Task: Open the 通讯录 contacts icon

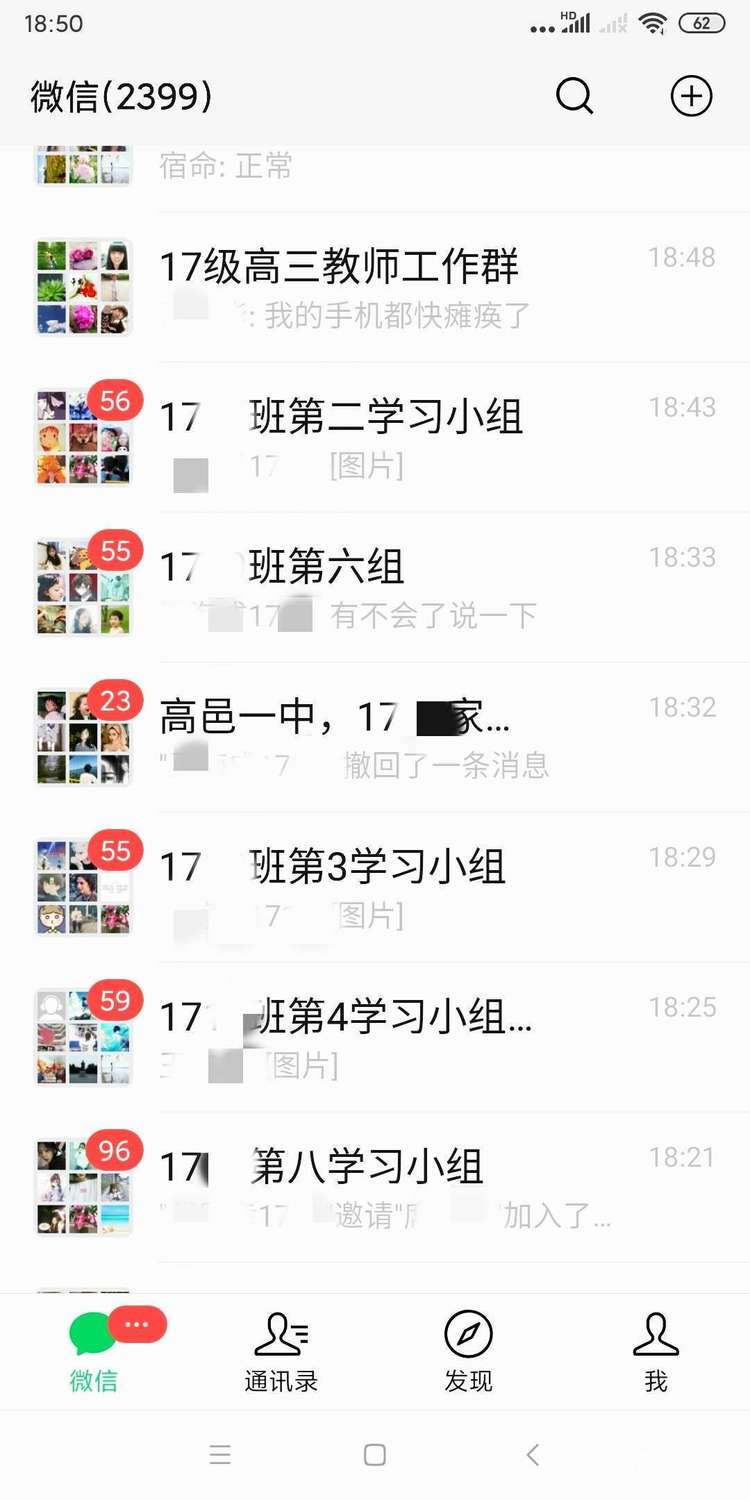Action: click(280, 1333)
